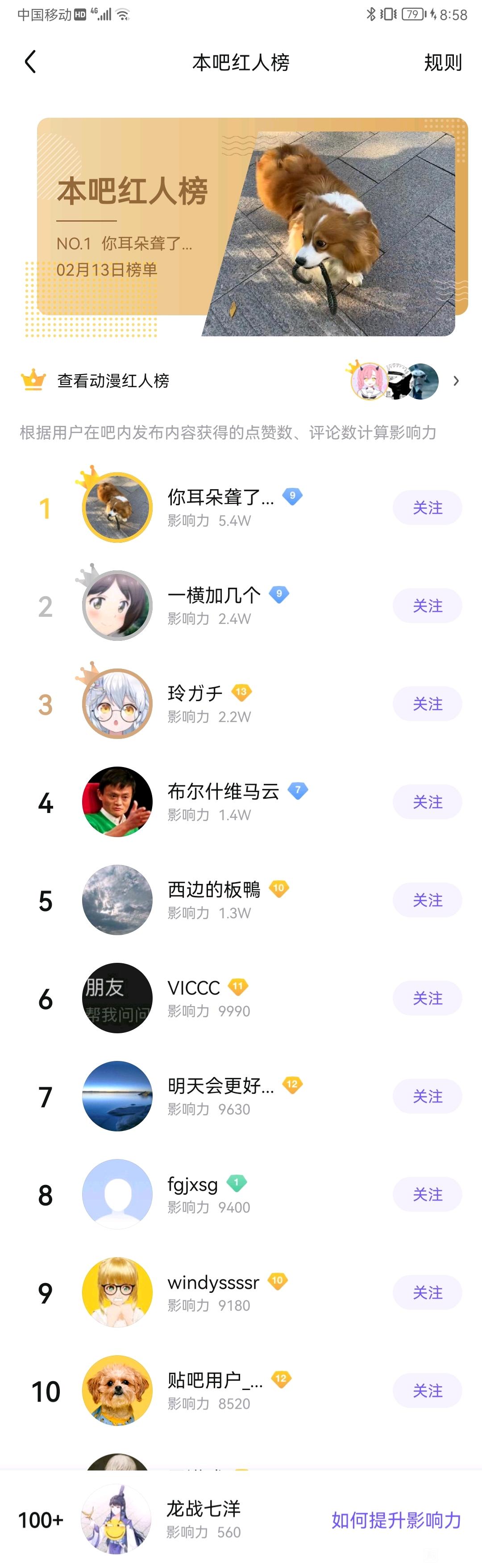Open 玲ガチ's profile avatar
The height and width of the screenshot is (1568, 482).
pos(117,704)
